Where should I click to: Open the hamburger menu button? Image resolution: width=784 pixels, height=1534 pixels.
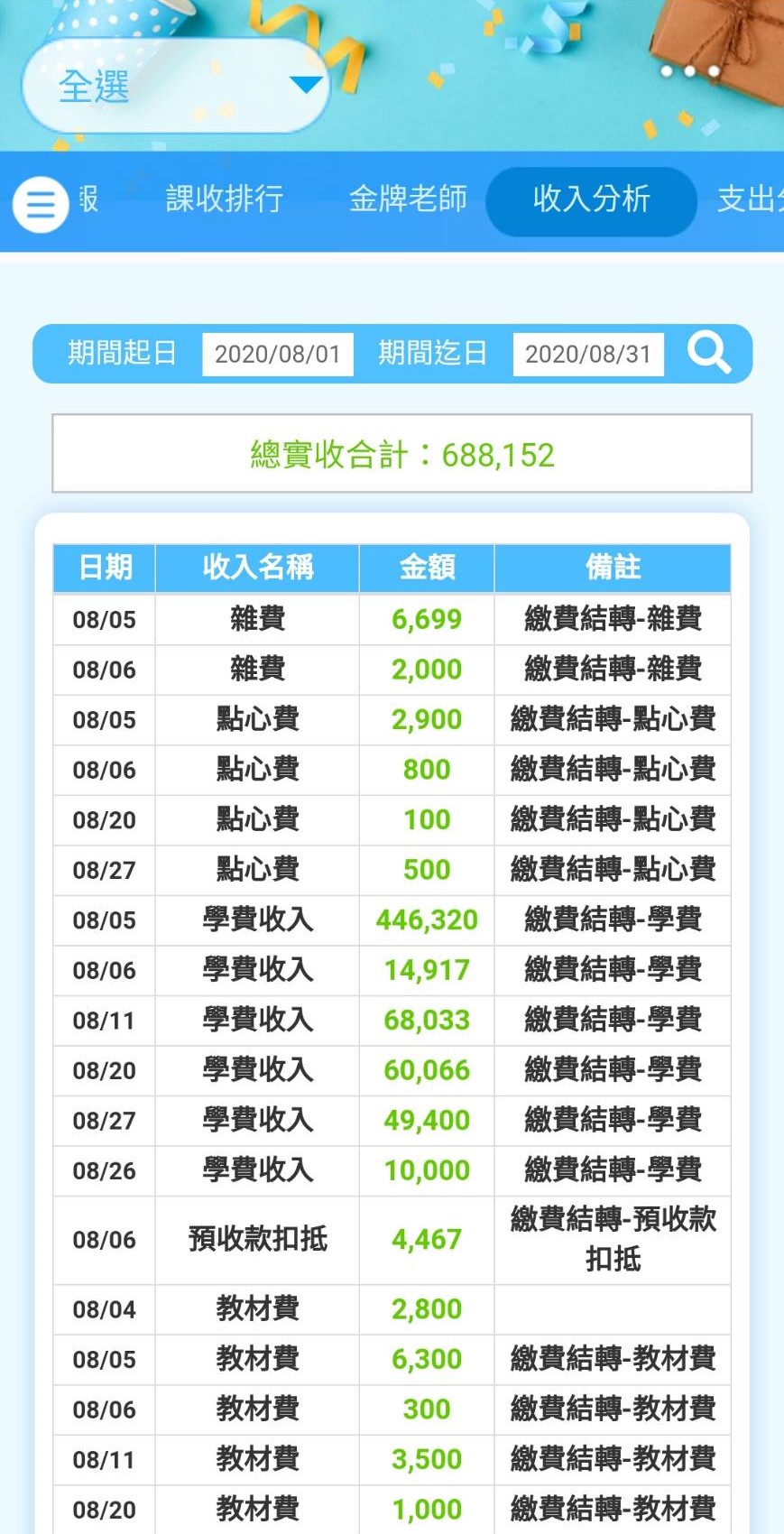pos(41,205)
